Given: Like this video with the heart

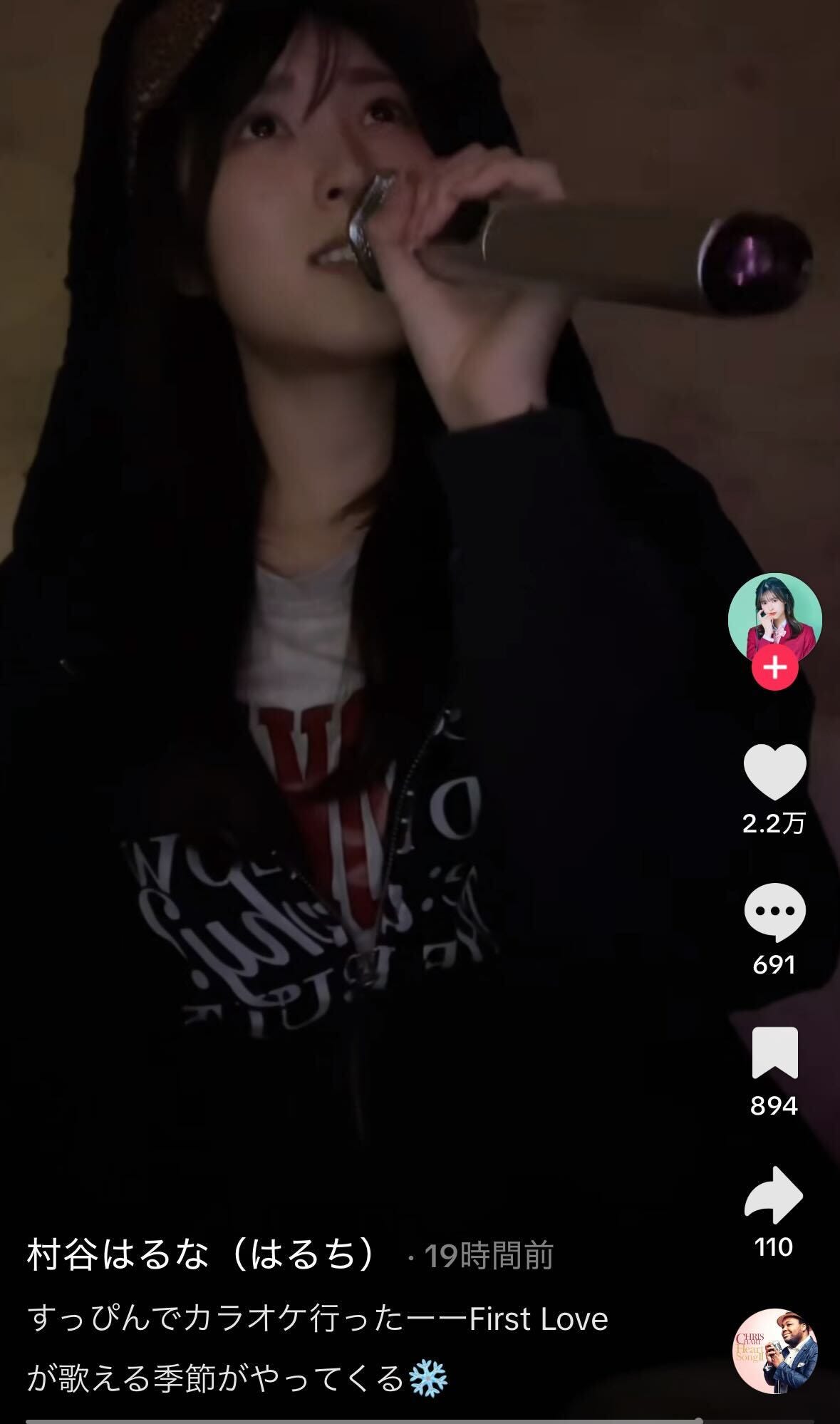Looking at the screenshot, I should pyautogui.click(x=774, y=772).
